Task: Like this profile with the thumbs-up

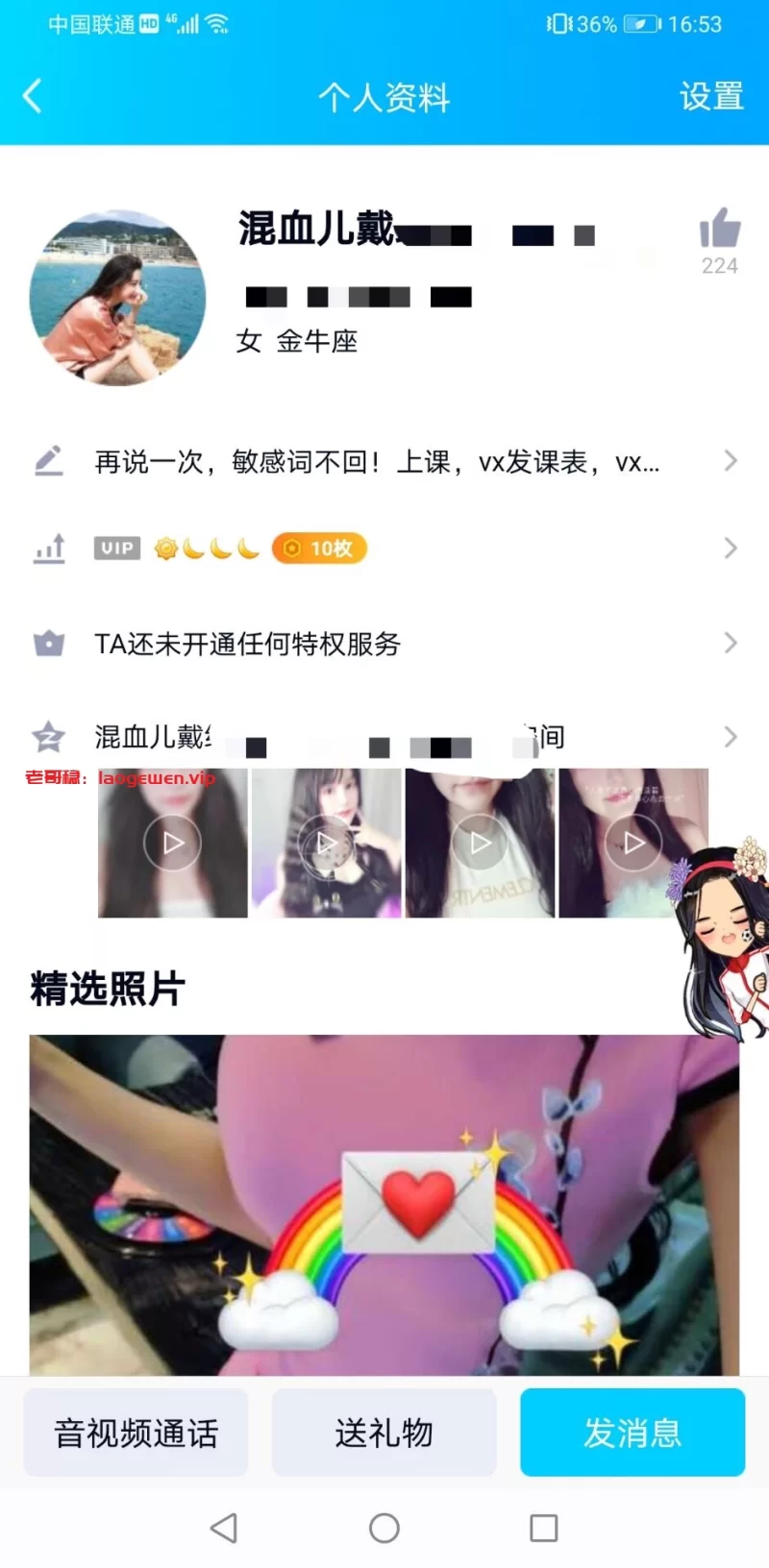Action: click(x=719, y=231)
